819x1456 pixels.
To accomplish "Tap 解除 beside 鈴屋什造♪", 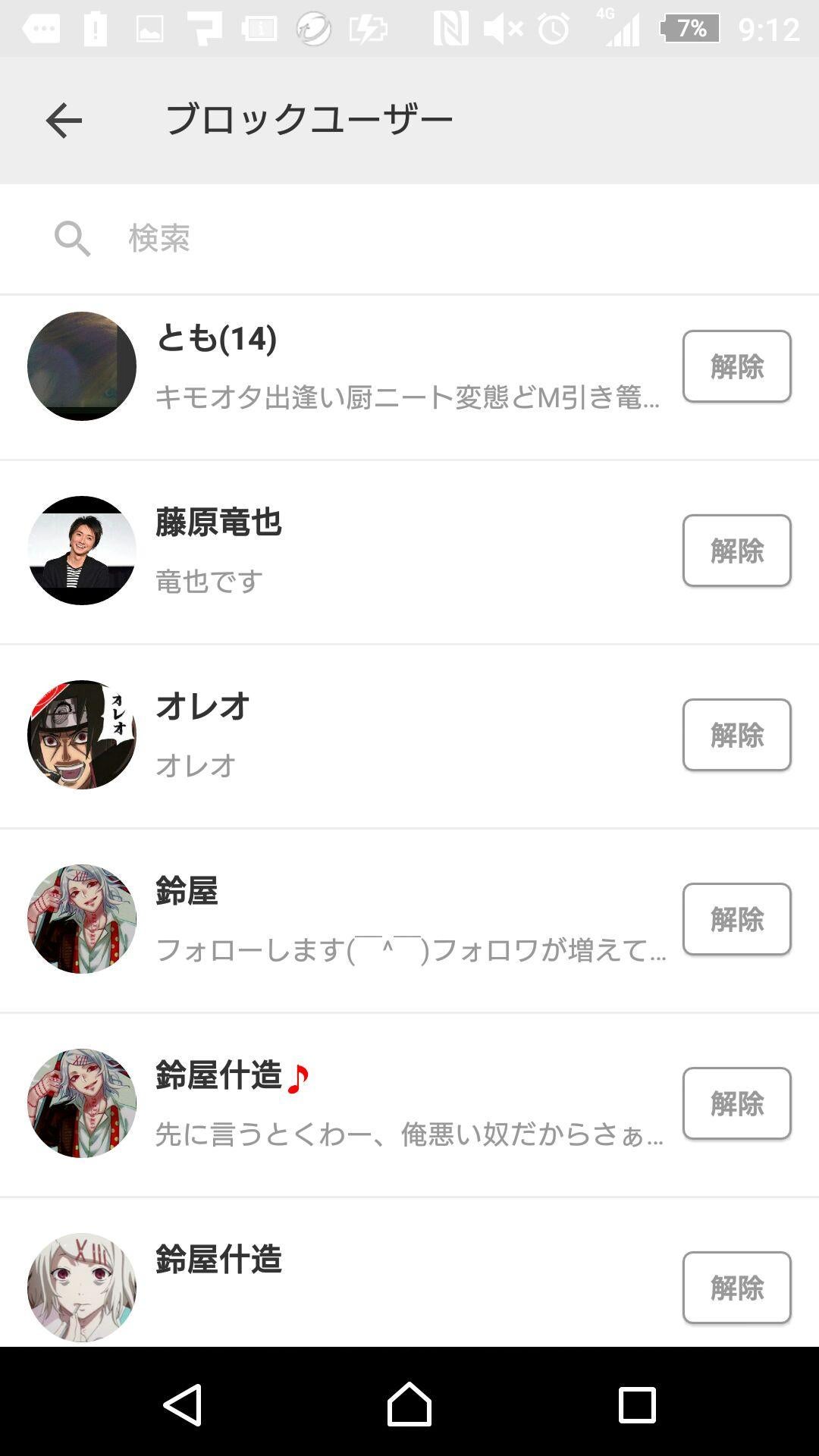I will tap(735, 1103).
